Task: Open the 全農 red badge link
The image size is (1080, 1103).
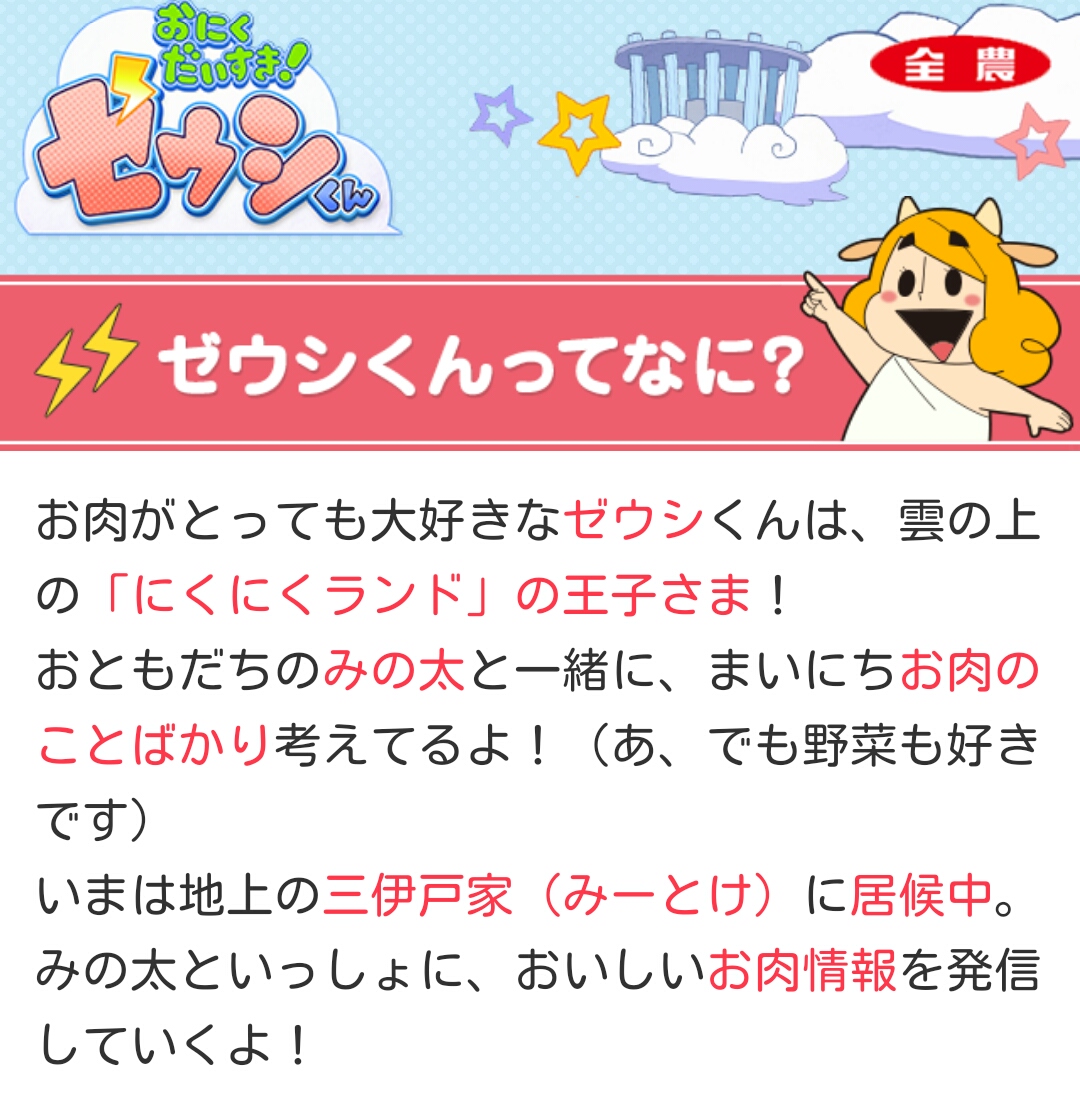Action: (x=959, y=65)
